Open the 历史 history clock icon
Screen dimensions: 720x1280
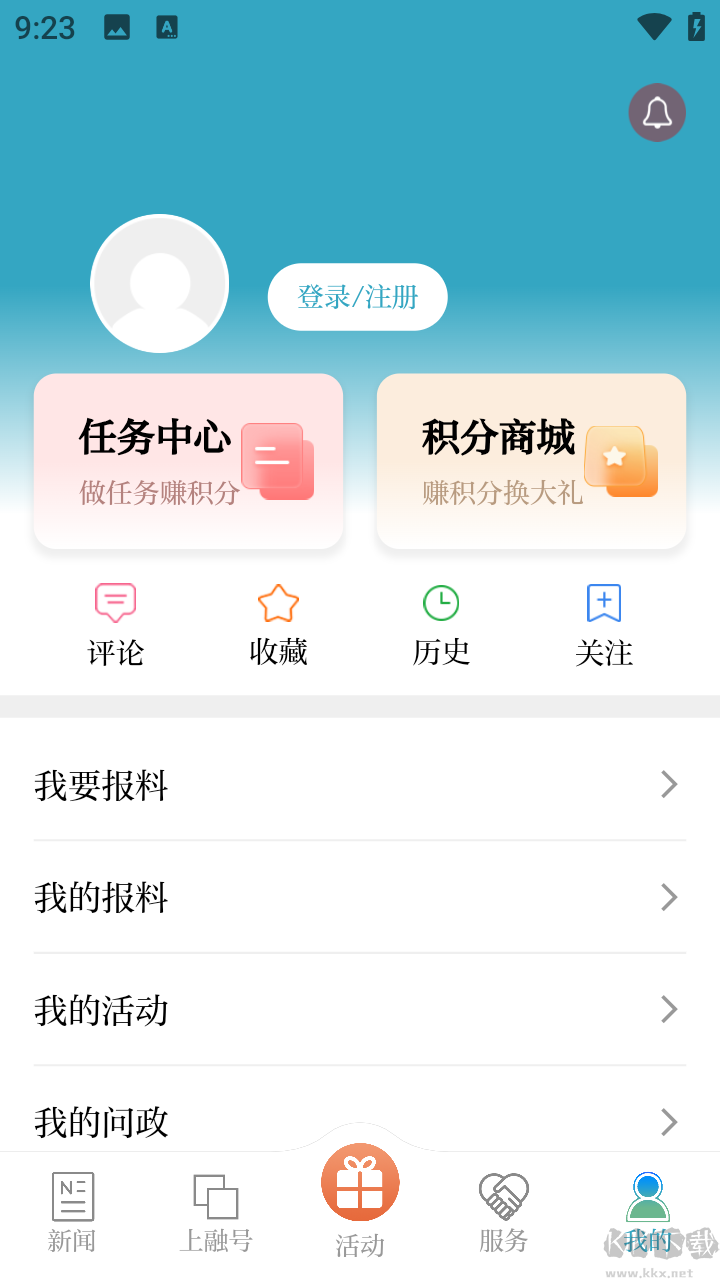coord(441,603)
